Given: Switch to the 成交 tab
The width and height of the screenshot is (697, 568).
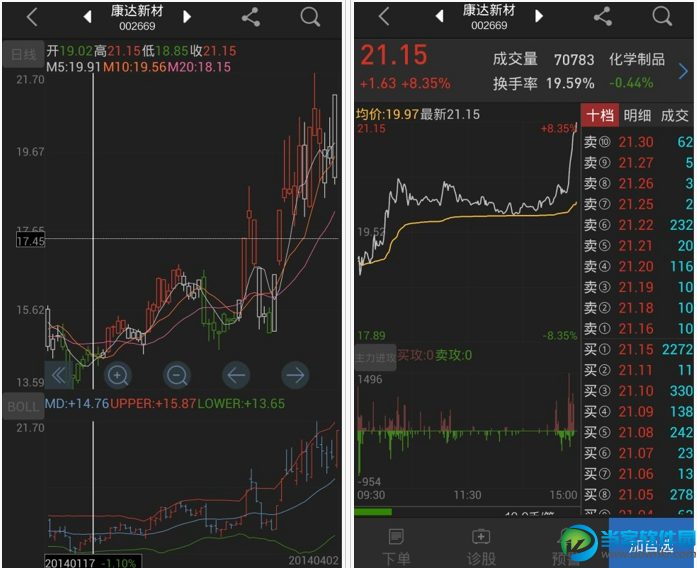Looking at the screenshot, I should coord(675,115).
